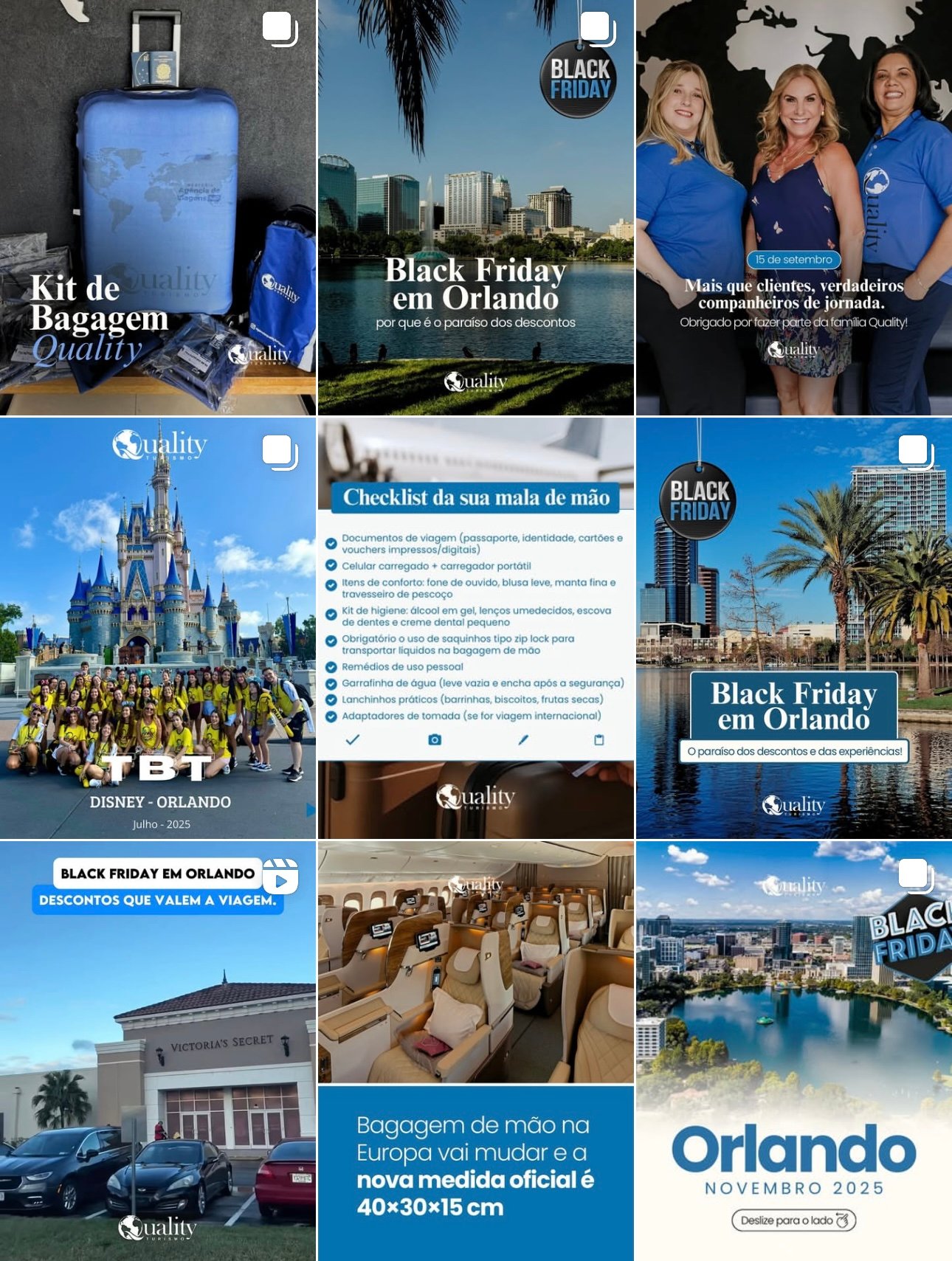The width and height of the screenshot is (952, 1261).
Task: Open the 15 de setembro clients post
Action: coord(793,207)
